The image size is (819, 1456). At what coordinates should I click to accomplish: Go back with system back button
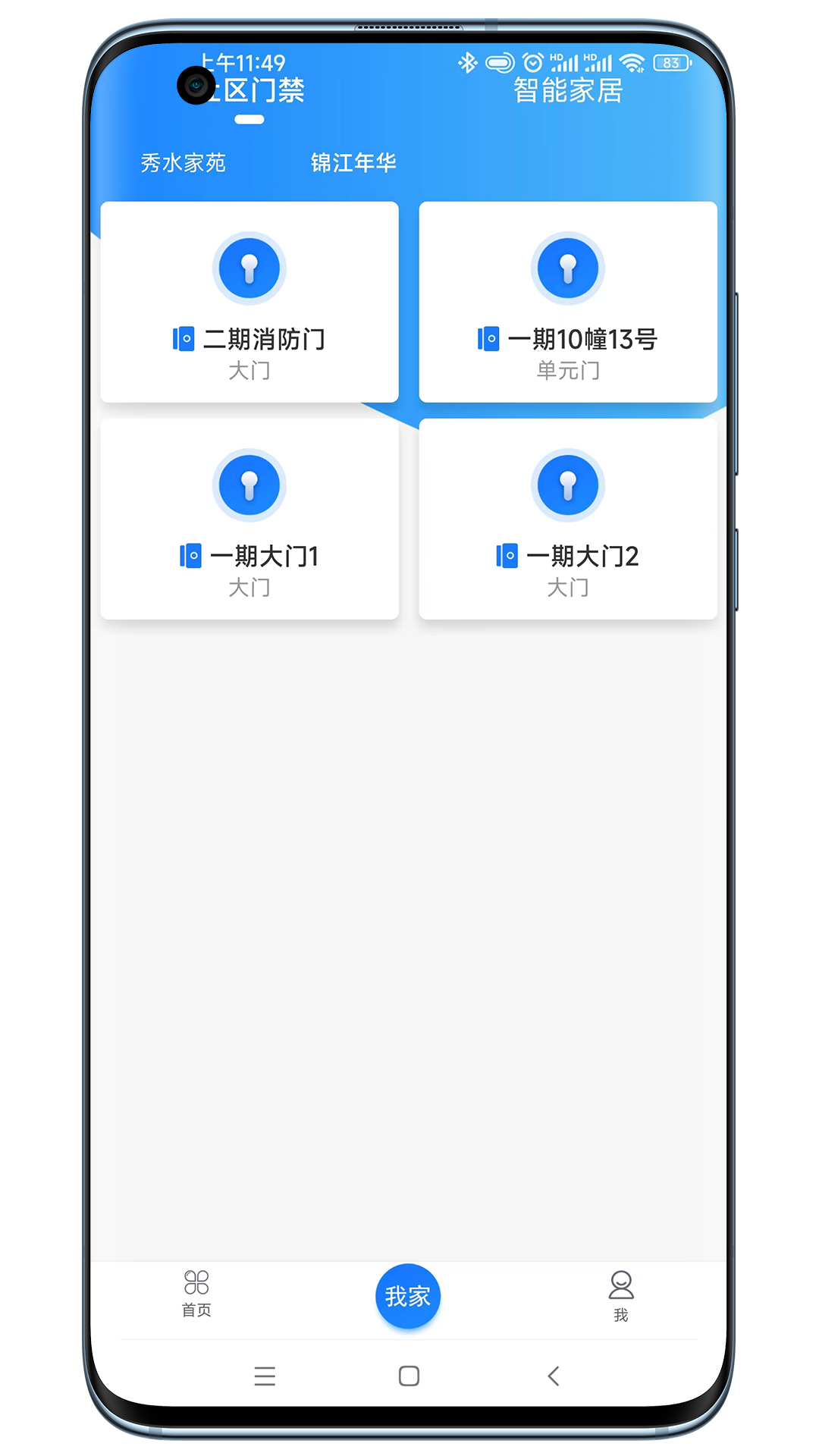(x=554, y=1376)
